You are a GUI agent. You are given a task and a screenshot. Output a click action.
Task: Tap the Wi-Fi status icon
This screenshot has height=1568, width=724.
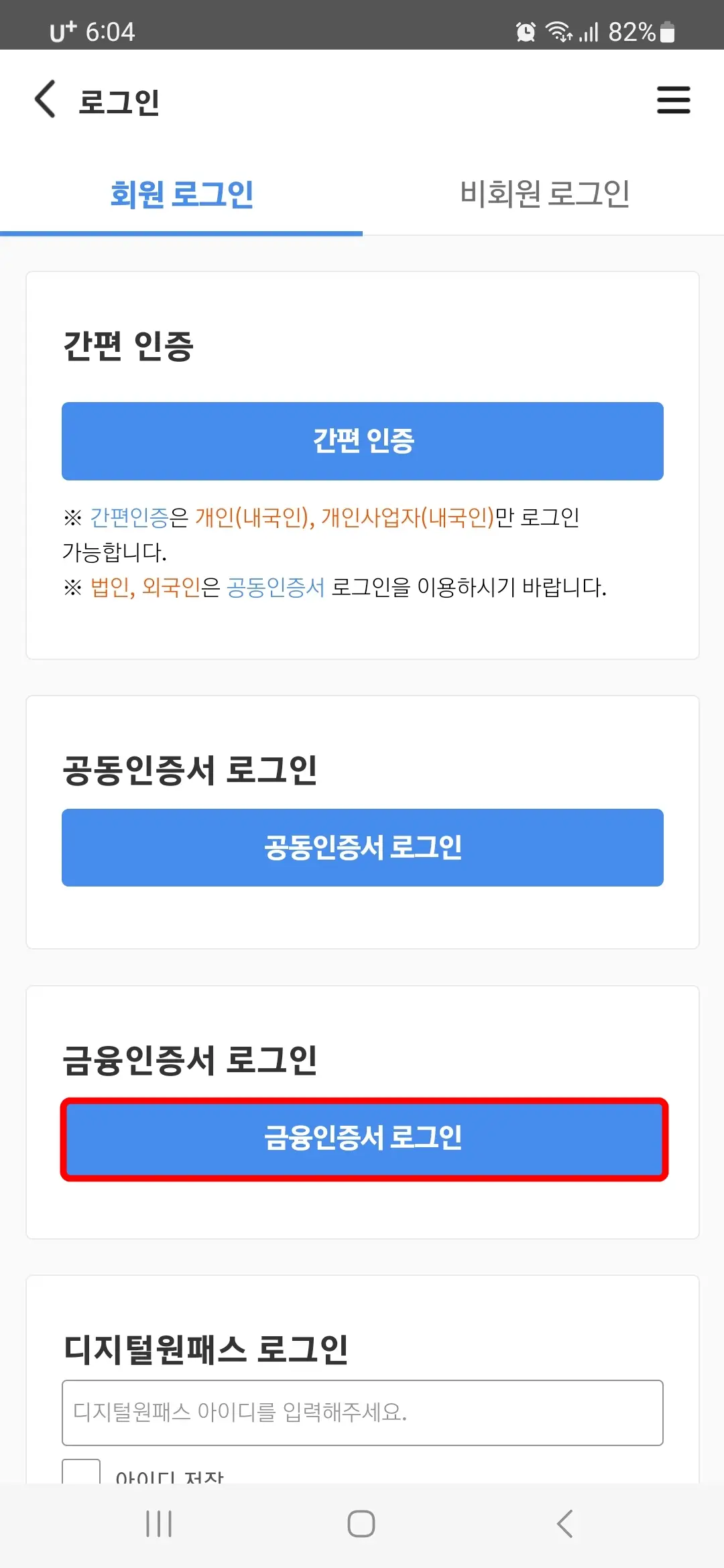558,29
